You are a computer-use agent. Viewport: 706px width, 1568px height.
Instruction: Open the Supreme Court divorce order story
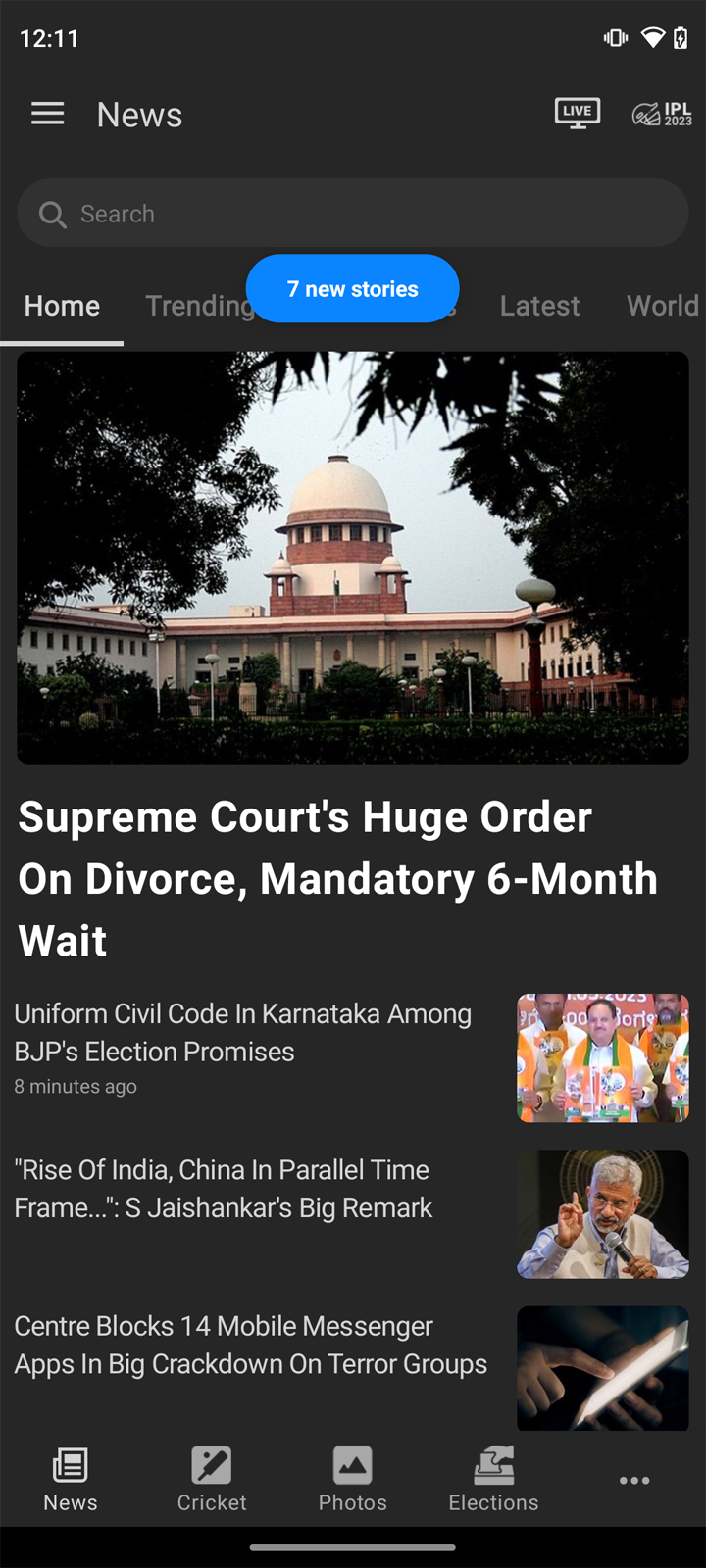tap(338, 879)
